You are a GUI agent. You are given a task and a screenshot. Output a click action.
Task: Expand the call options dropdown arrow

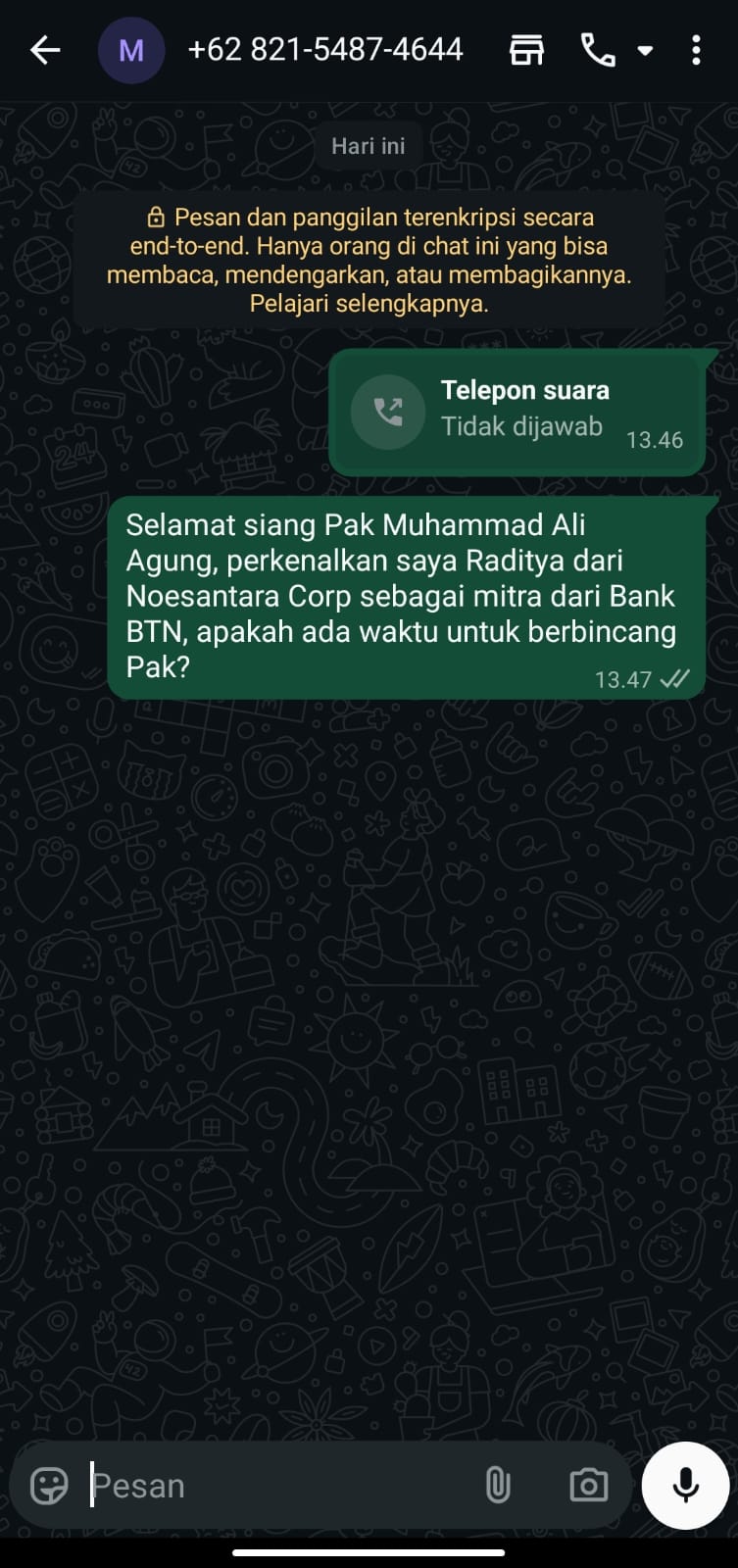645,50
